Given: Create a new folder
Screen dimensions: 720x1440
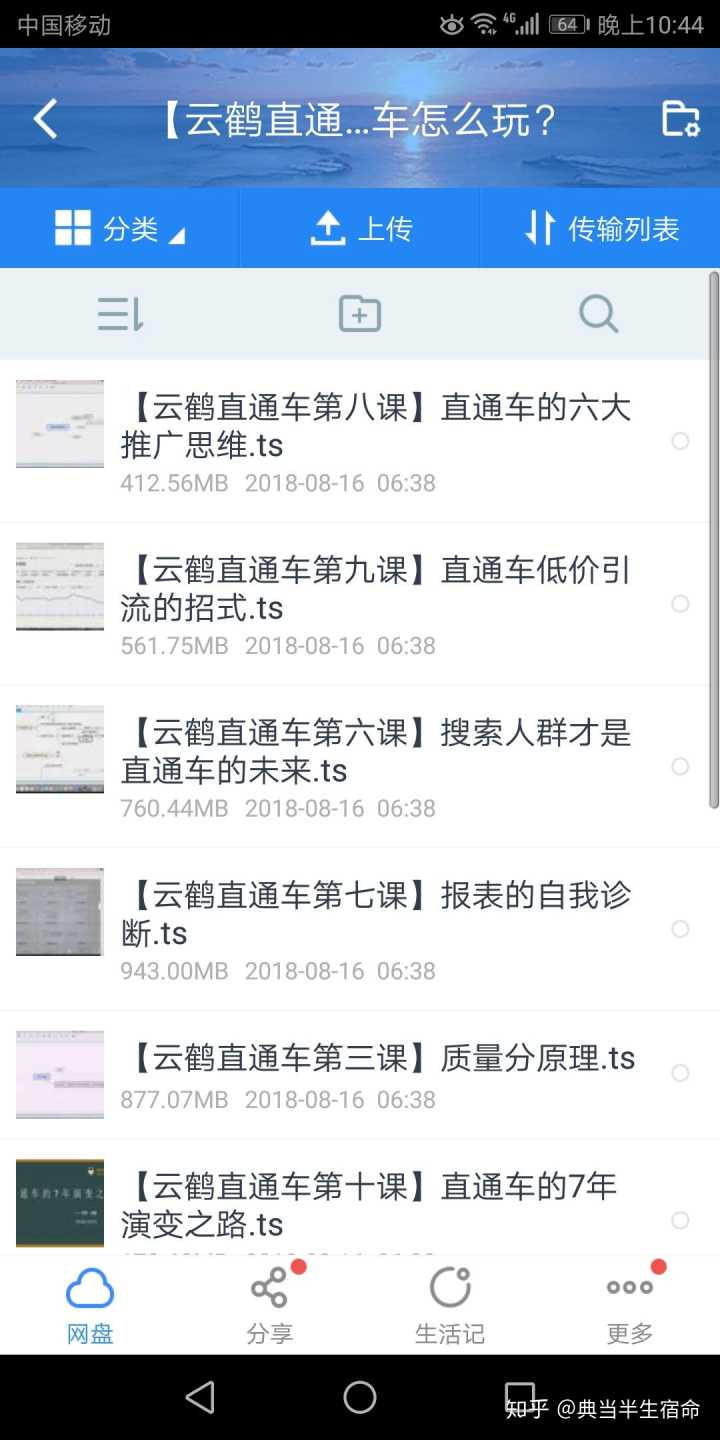Looking at the screenshot, I should click(360, 315).
